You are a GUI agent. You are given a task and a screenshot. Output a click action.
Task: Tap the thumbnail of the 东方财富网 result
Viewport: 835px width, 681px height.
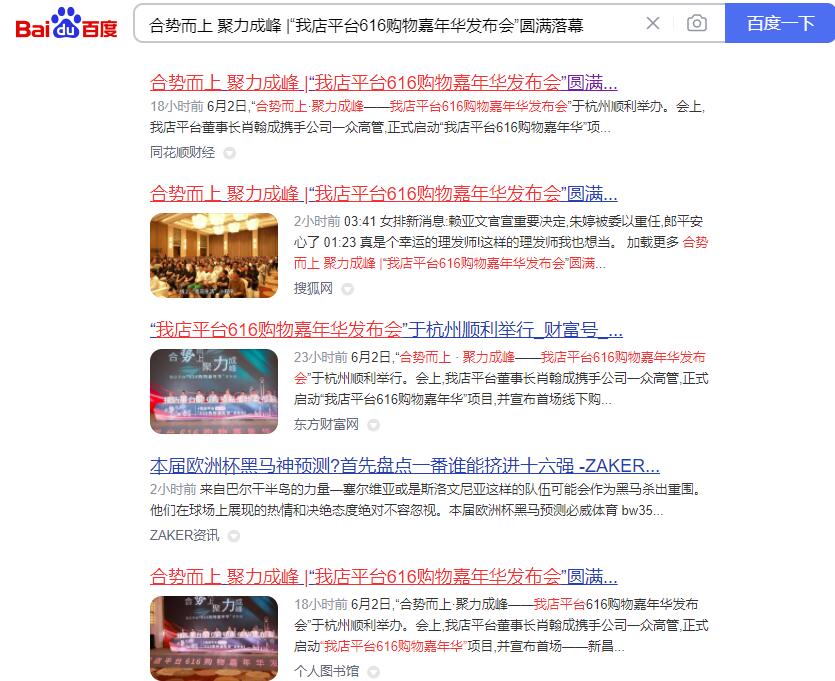[x=214, y=391]
